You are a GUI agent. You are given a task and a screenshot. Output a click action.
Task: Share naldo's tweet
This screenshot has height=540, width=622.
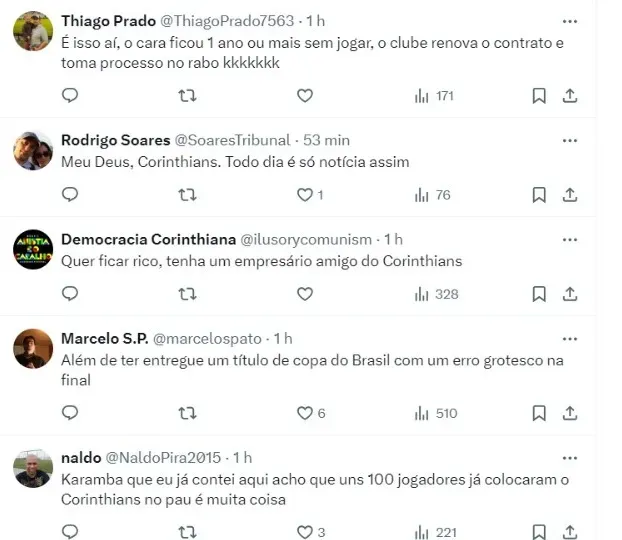pos(569,532)
